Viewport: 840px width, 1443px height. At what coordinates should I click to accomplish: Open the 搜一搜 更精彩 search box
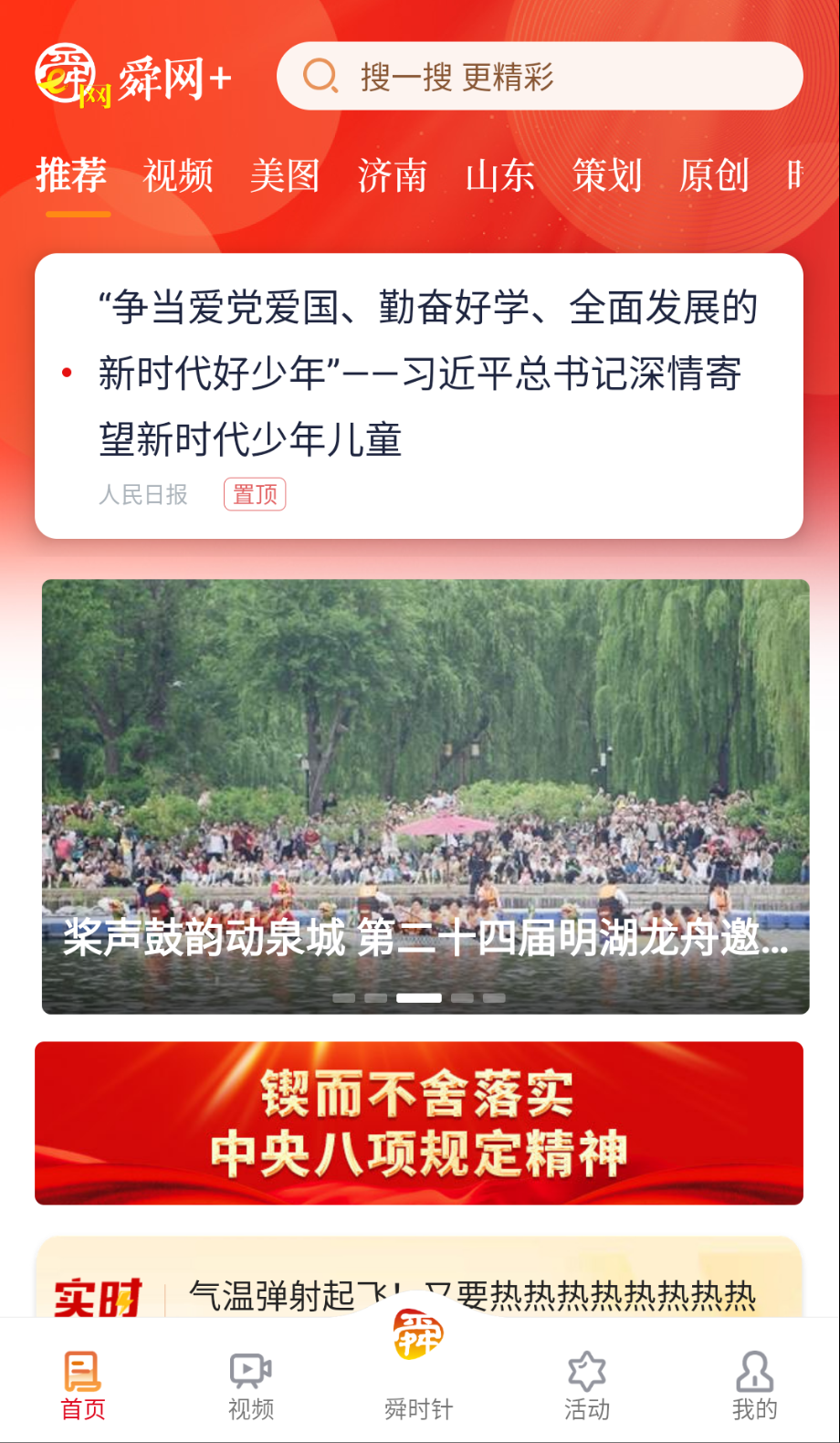pos(539,77)
